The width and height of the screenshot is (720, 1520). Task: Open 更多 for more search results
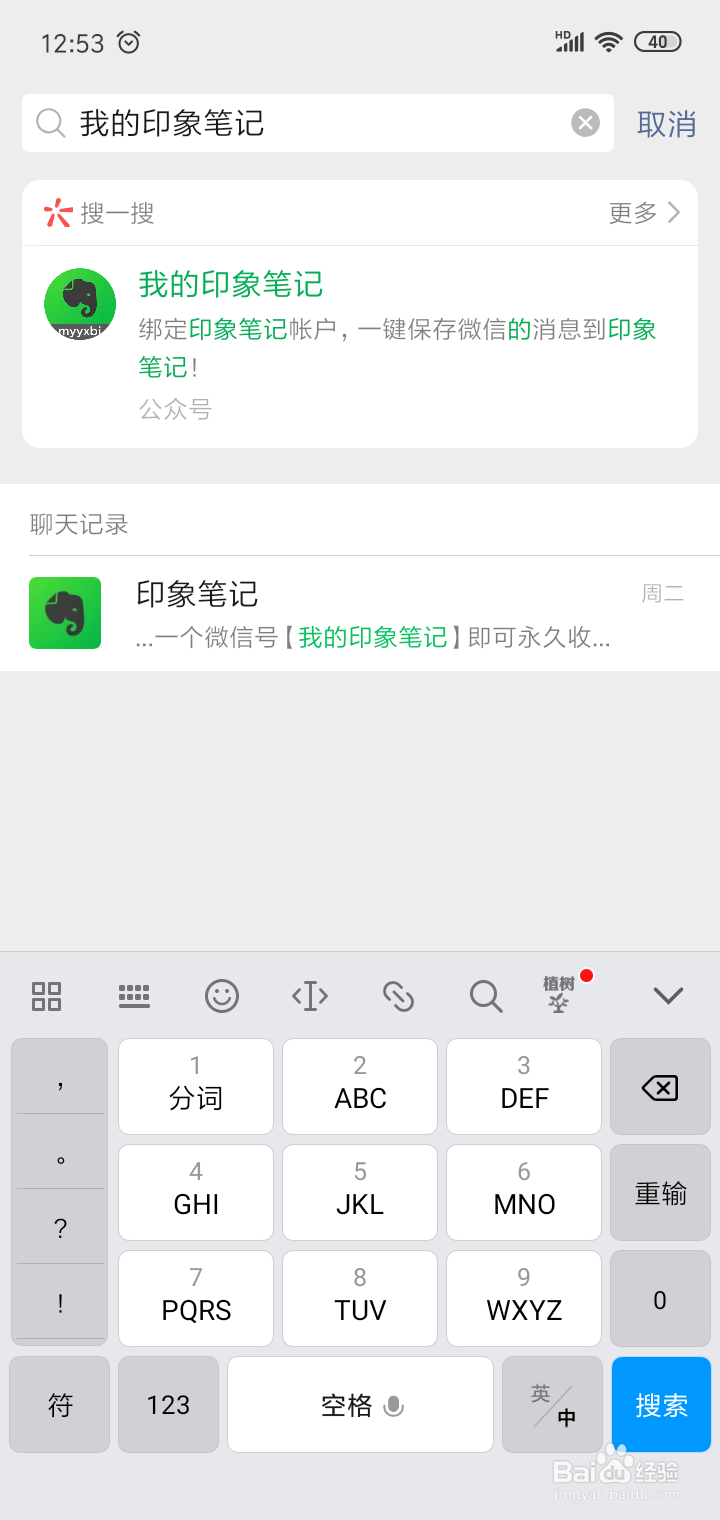coord(644,212)
